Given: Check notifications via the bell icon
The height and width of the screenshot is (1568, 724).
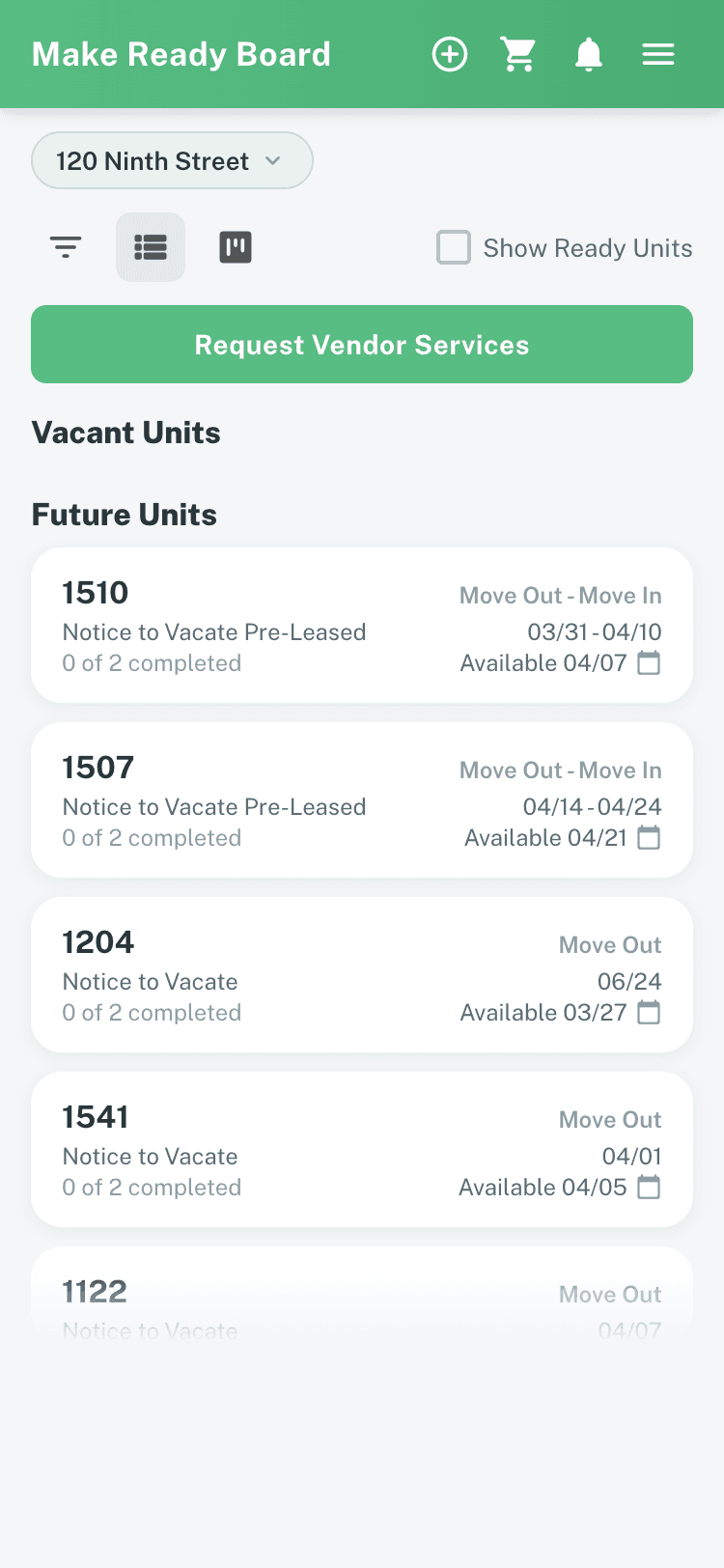Looking at the screenshot, I should (589, 54).
